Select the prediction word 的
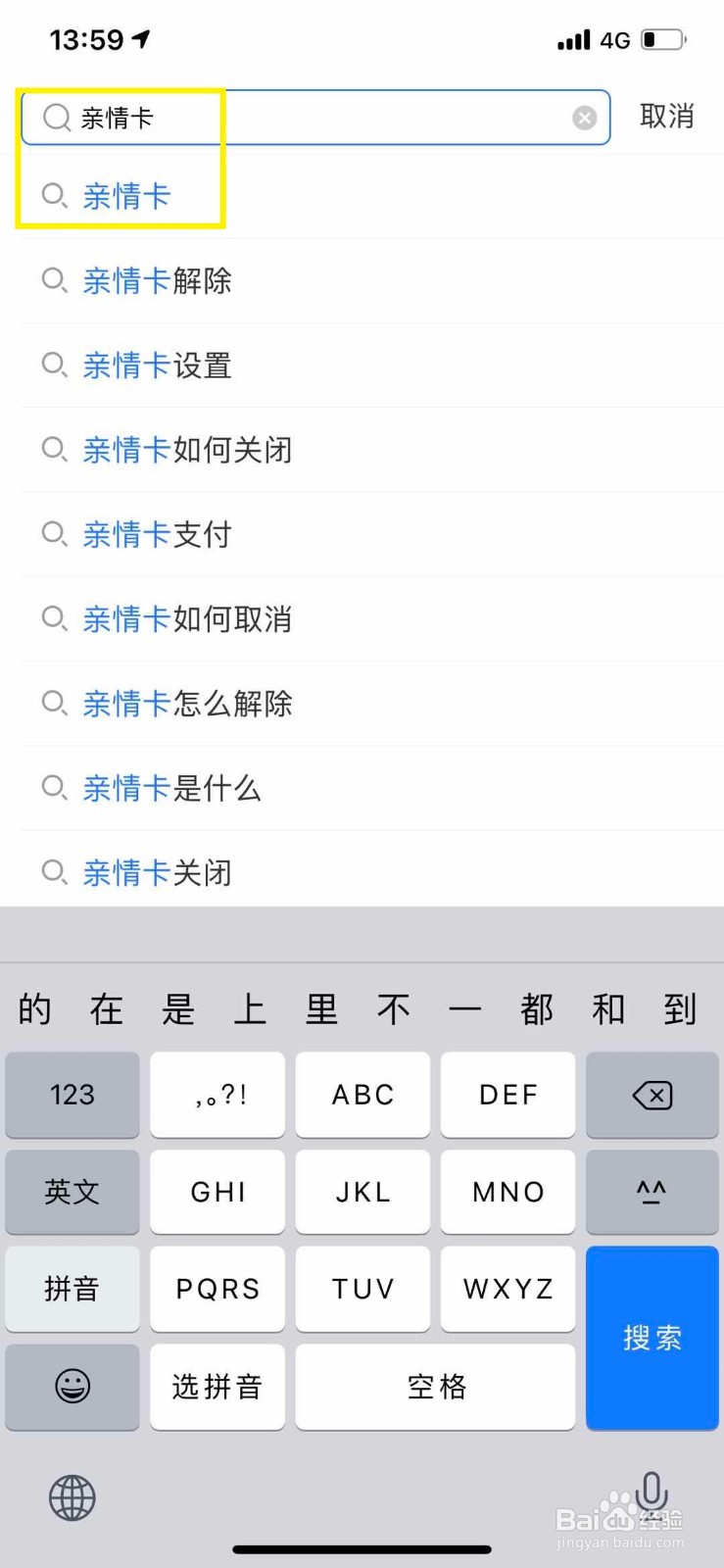This screenshot has height=1568, width=724. (32, 1008)
